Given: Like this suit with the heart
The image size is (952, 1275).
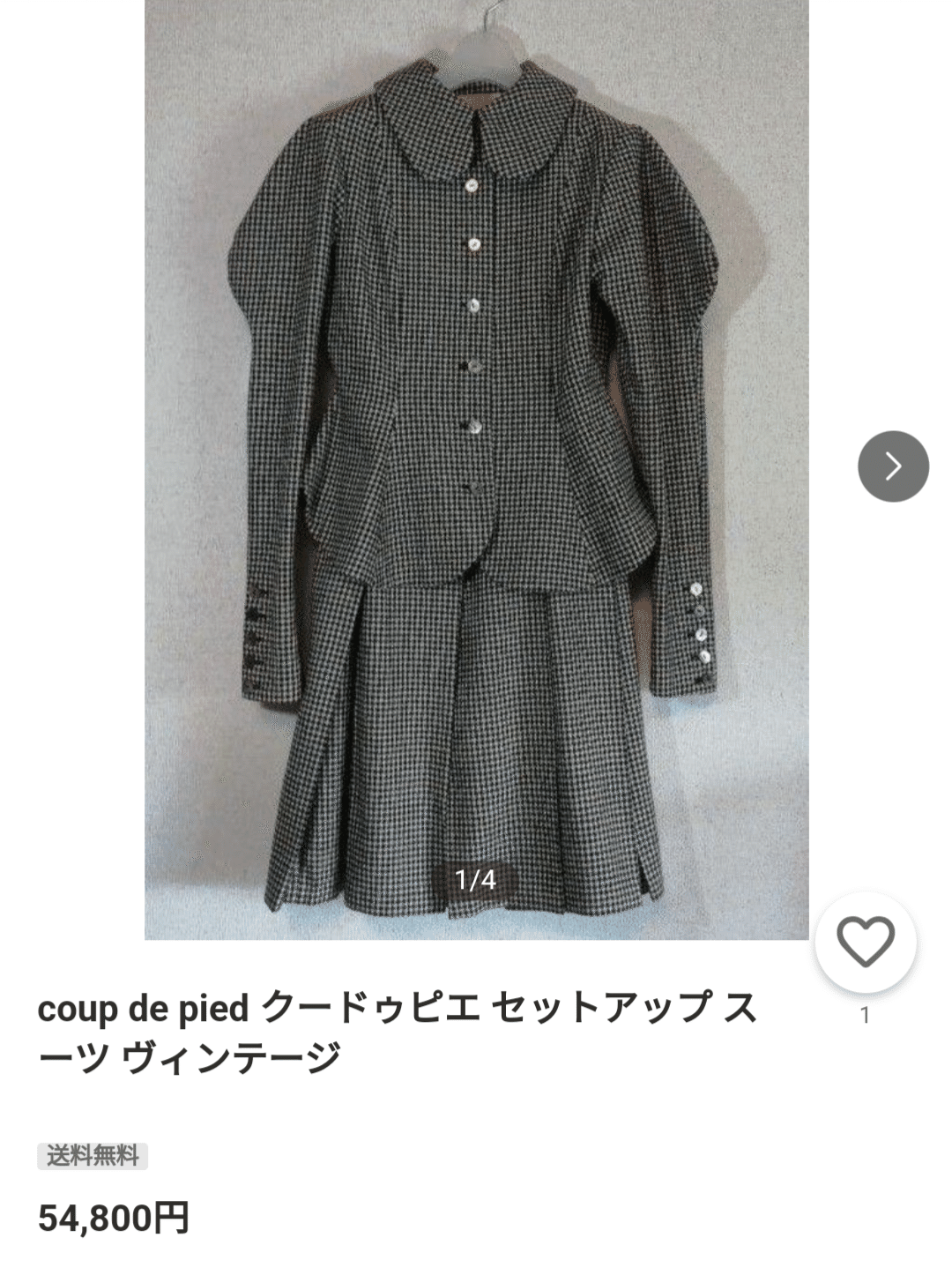Looking at the screenshot, I should tap(865, 943).
